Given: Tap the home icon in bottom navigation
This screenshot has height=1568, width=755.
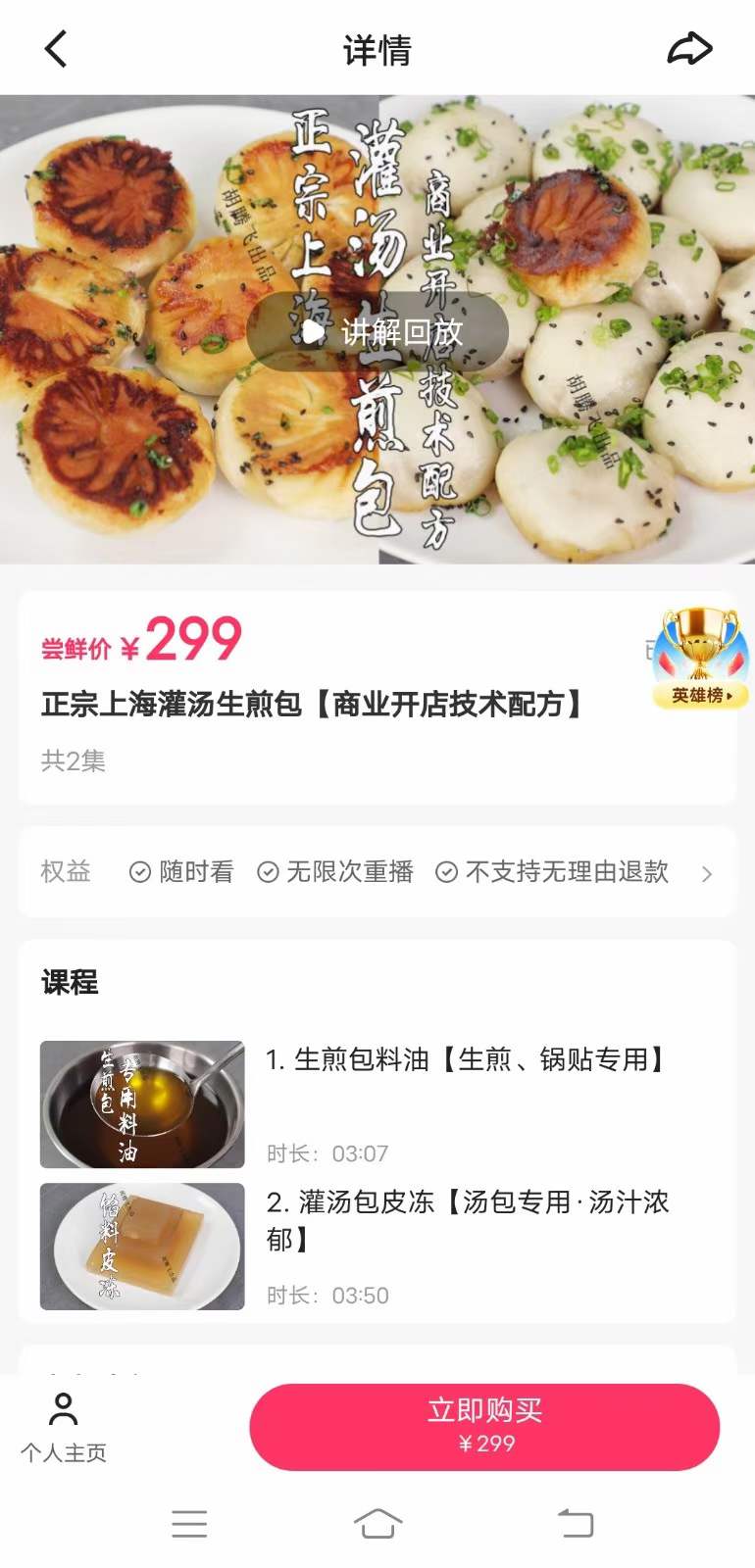Looking at the screenshot, I should pyautogui.click(x=377, y=1524).
